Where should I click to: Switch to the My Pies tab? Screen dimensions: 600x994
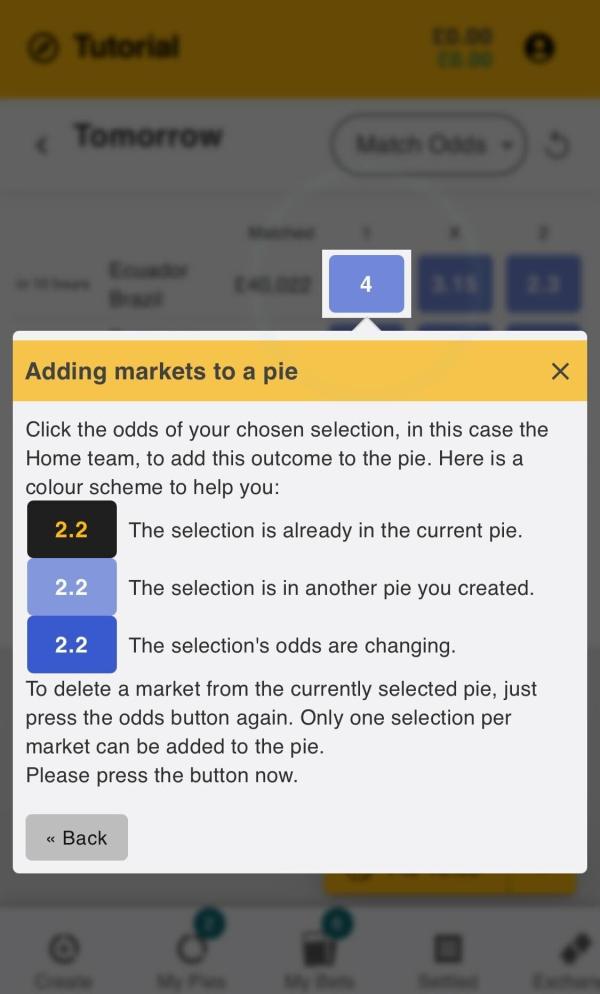[192, 957]
